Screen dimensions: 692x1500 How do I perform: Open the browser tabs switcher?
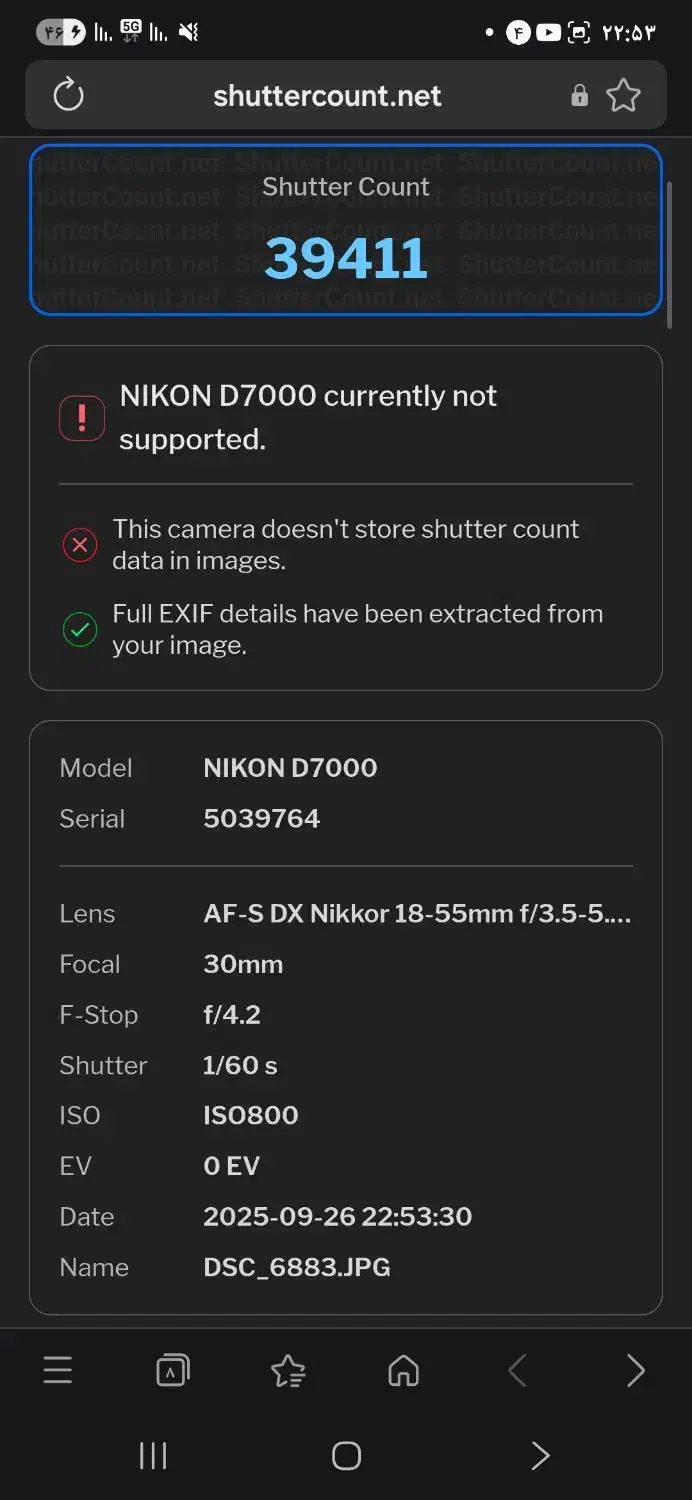tap(173, 1370)
